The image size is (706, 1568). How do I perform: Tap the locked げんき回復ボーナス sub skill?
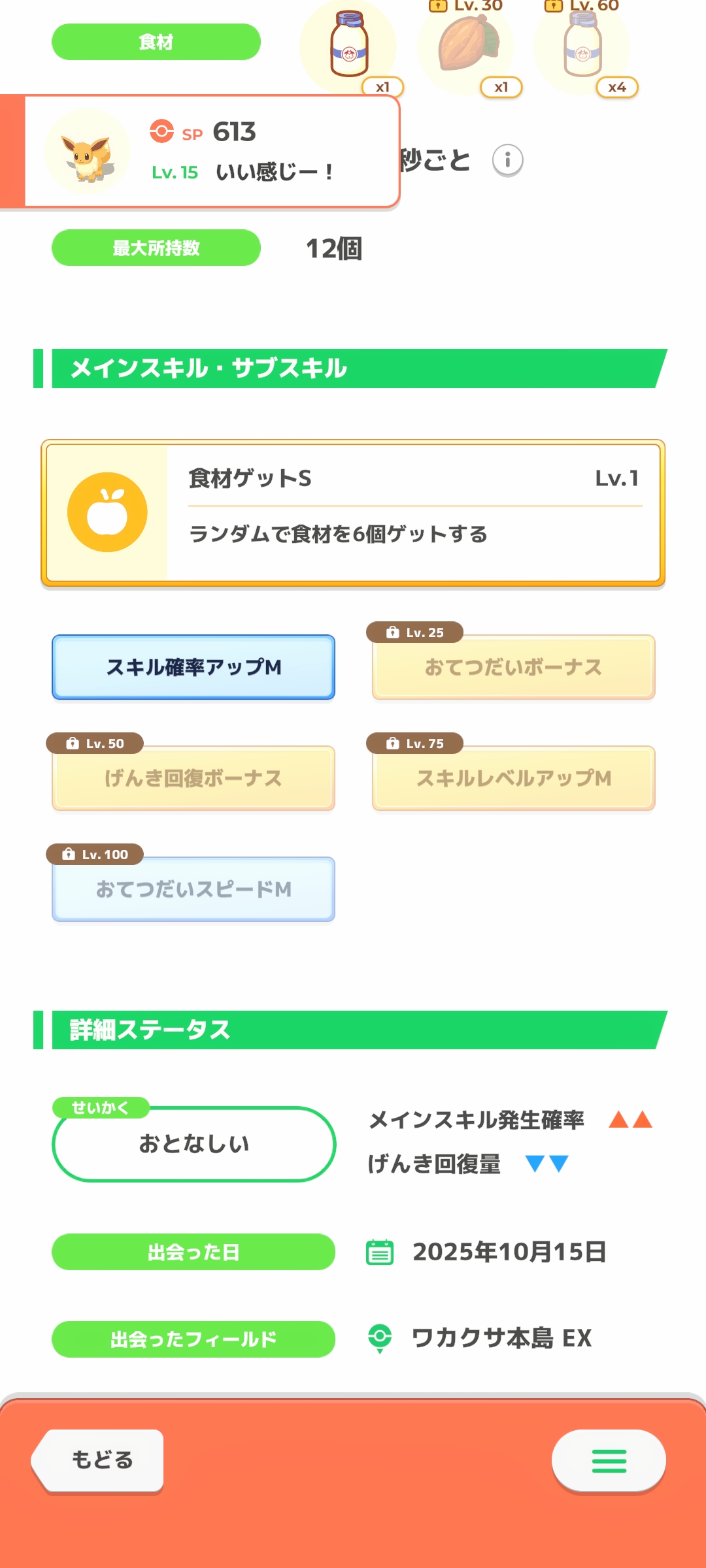coord(193,778)
